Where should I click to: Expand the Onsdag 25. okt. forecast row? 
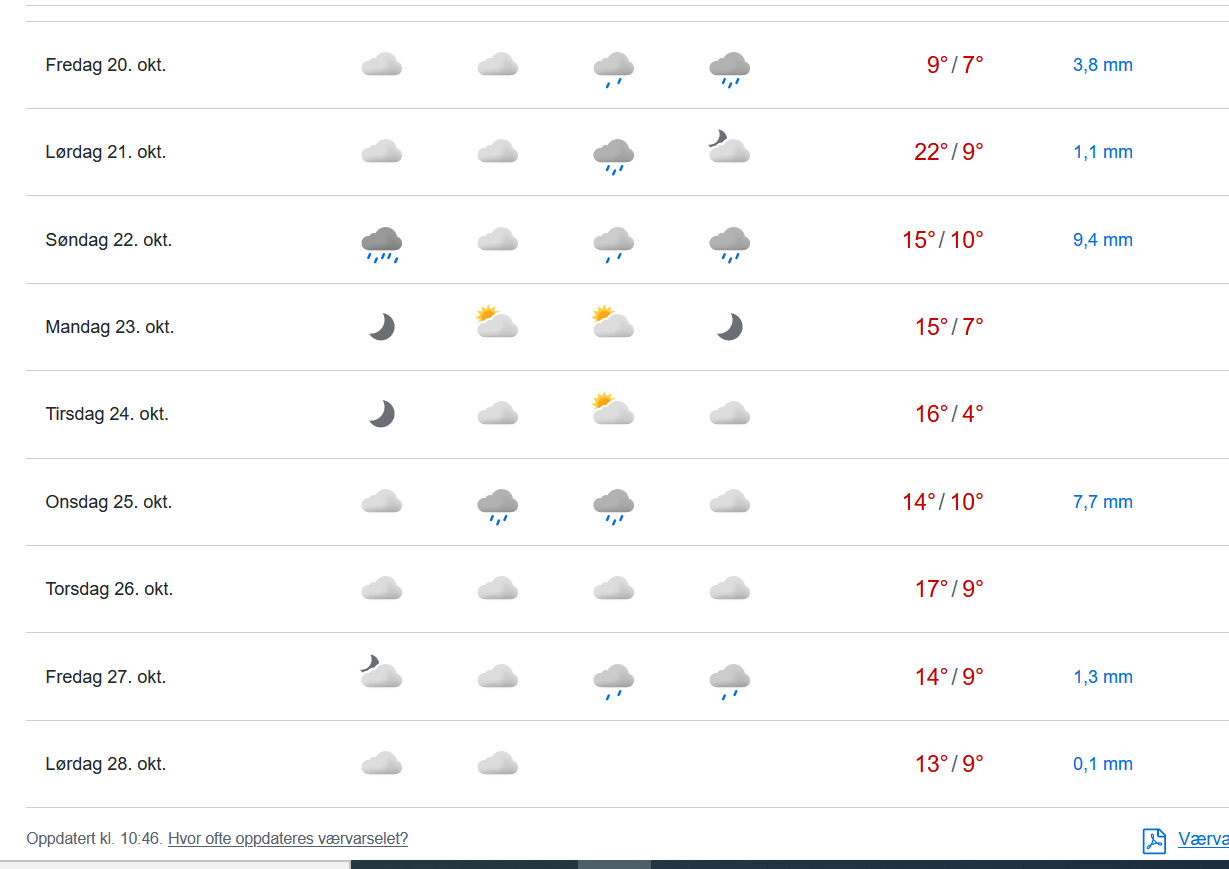point(109,502)
